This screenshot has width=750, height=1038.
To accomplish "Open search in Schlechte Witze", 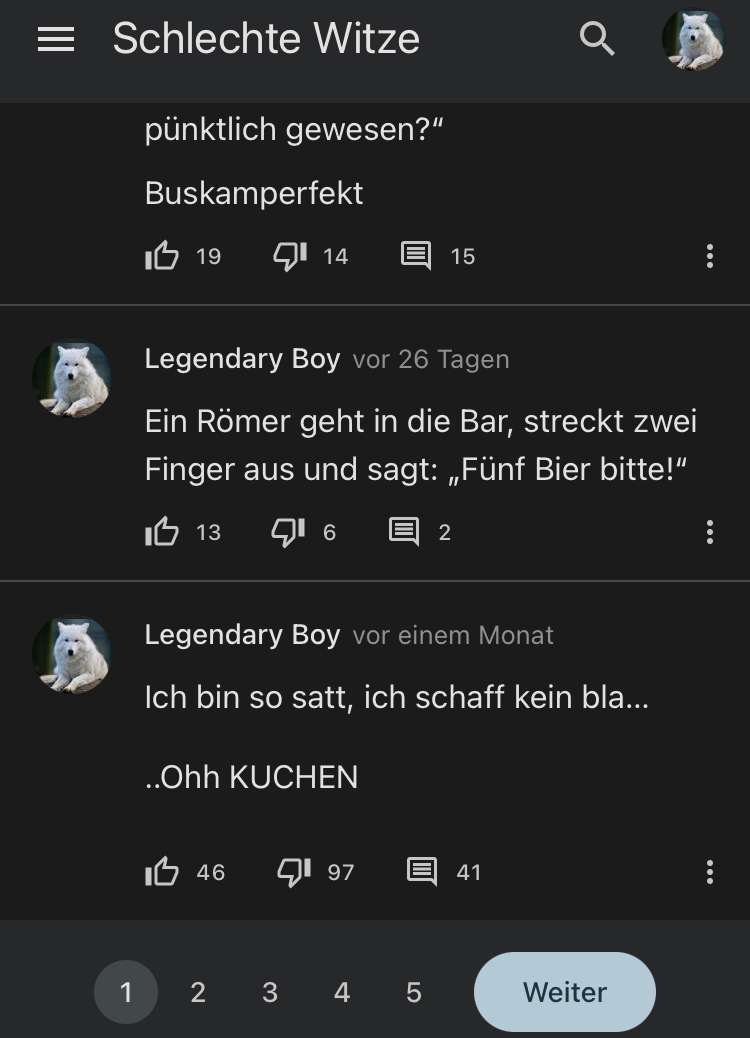I will 597,39.
